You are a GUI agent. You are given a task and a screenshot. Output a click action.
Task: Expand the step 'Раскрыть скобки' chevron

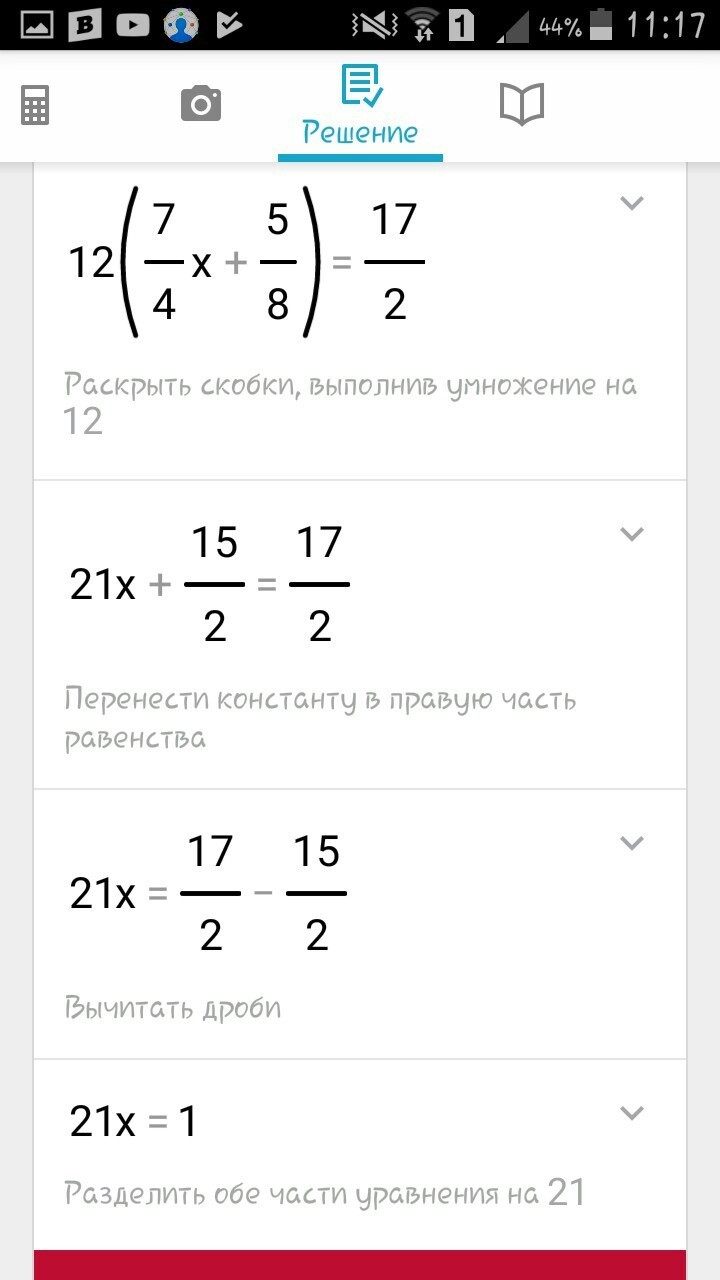631,203
